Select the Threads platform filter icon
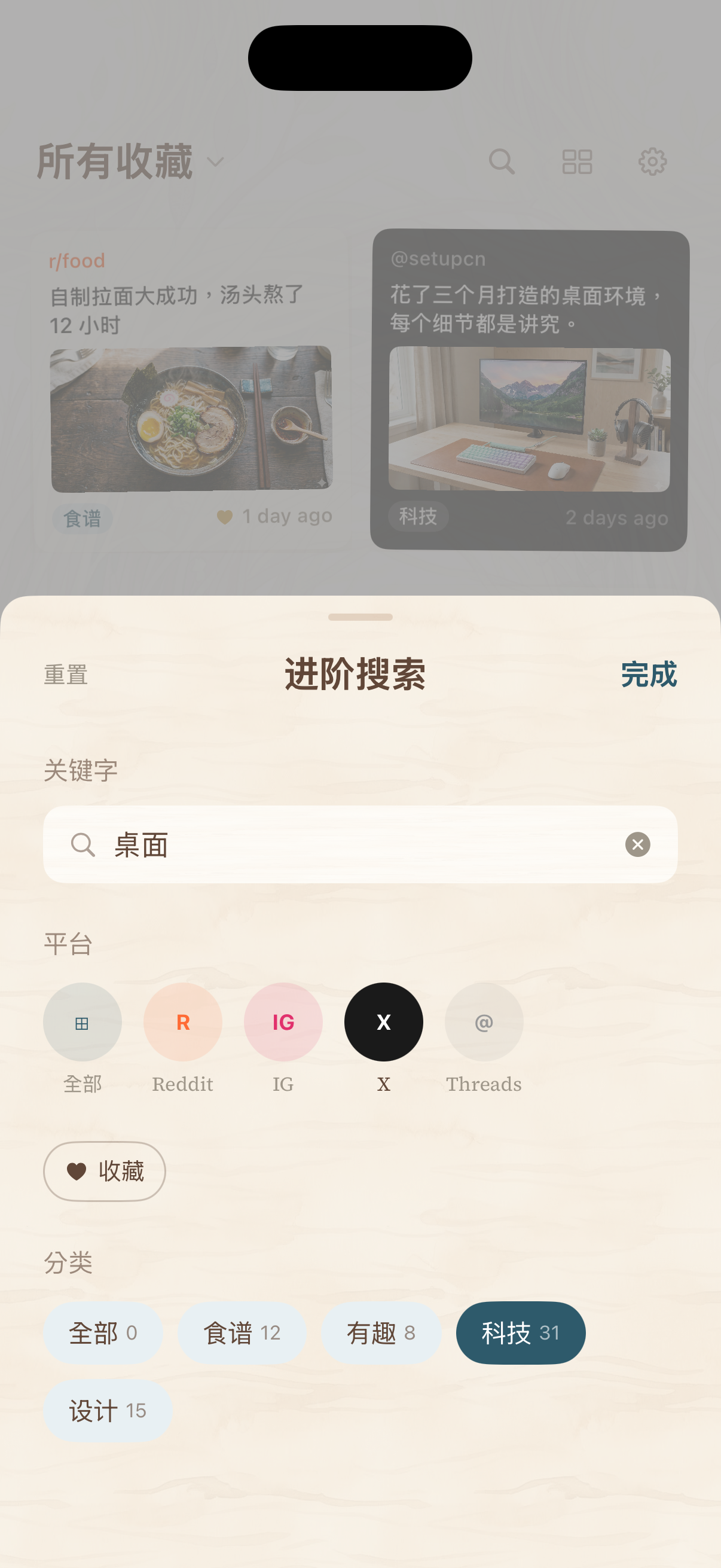 (x=483, y=1022)
